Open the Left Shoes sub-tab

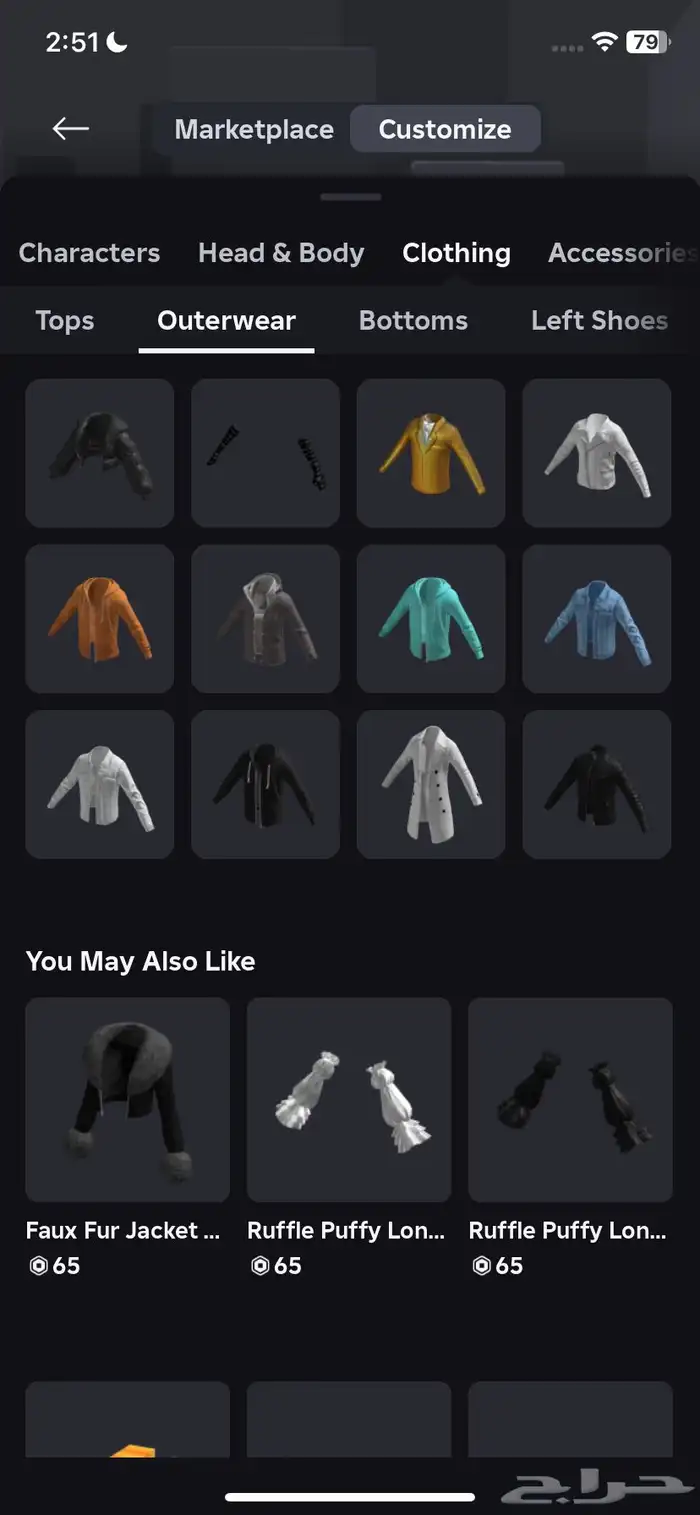click(599, 321)
